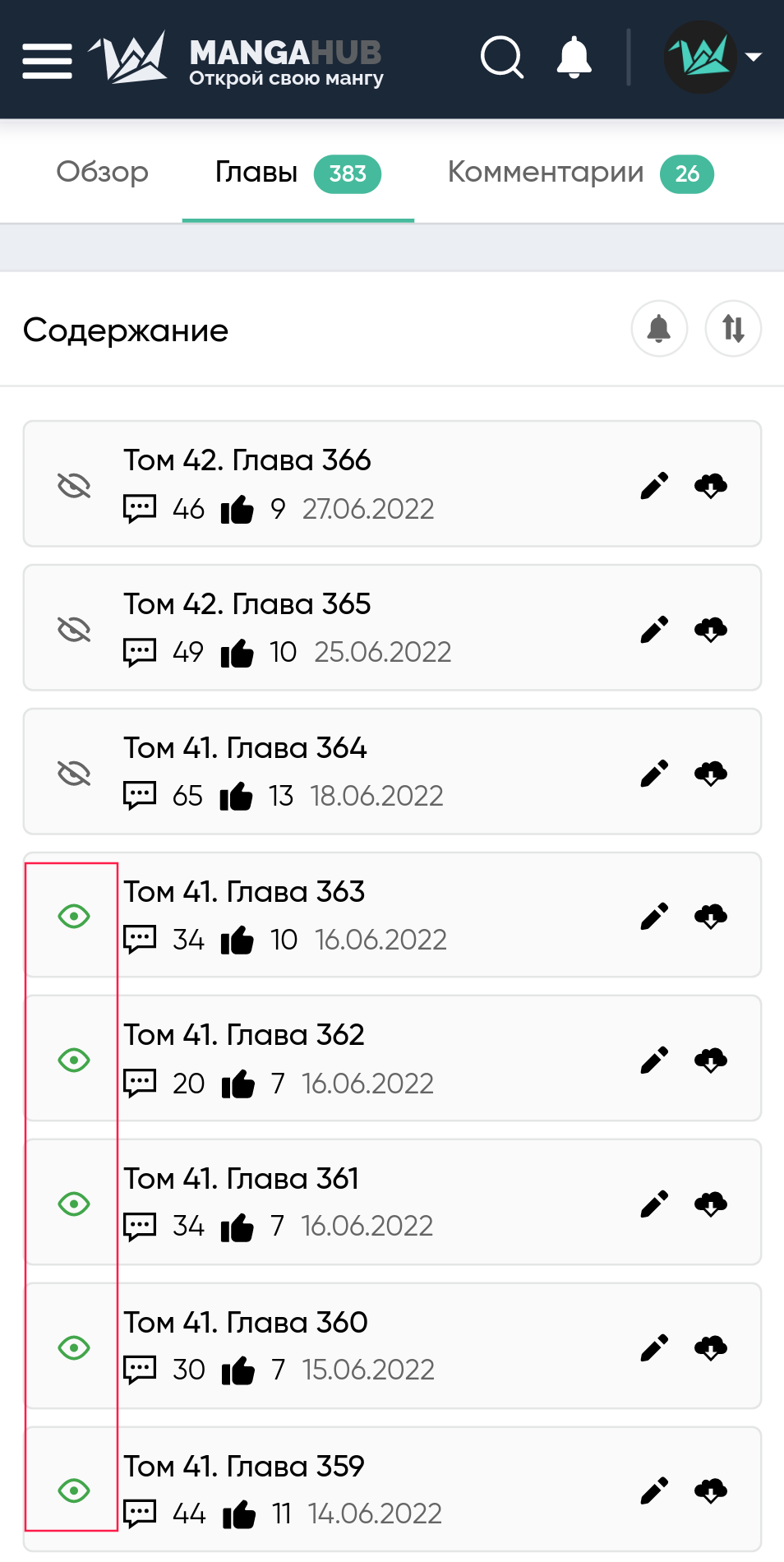
Task: Reverse chapter sort order
Action: click(733, 329)
